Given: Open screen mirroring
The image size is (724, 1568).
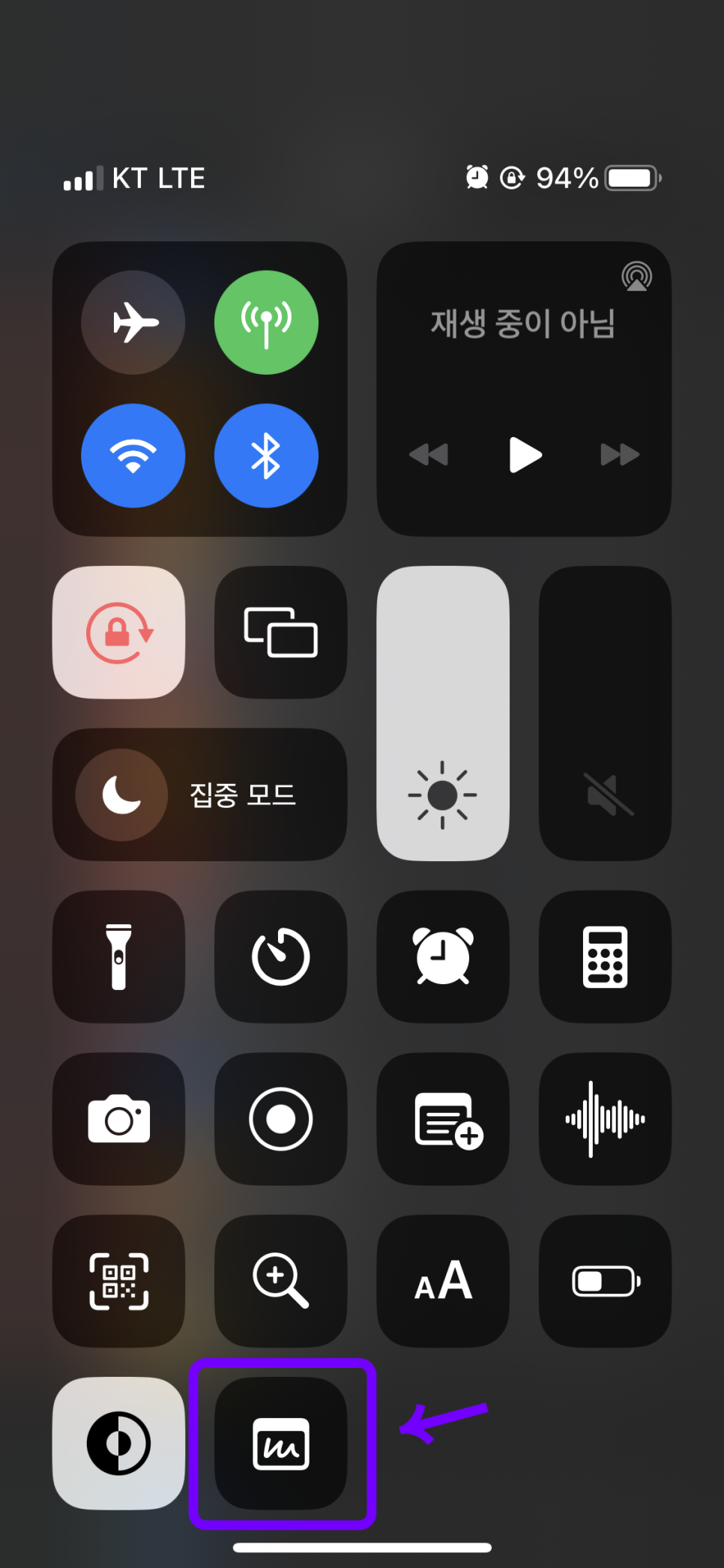Looking at the screenshot, I should pyautogui.click(x=281, y=633).
